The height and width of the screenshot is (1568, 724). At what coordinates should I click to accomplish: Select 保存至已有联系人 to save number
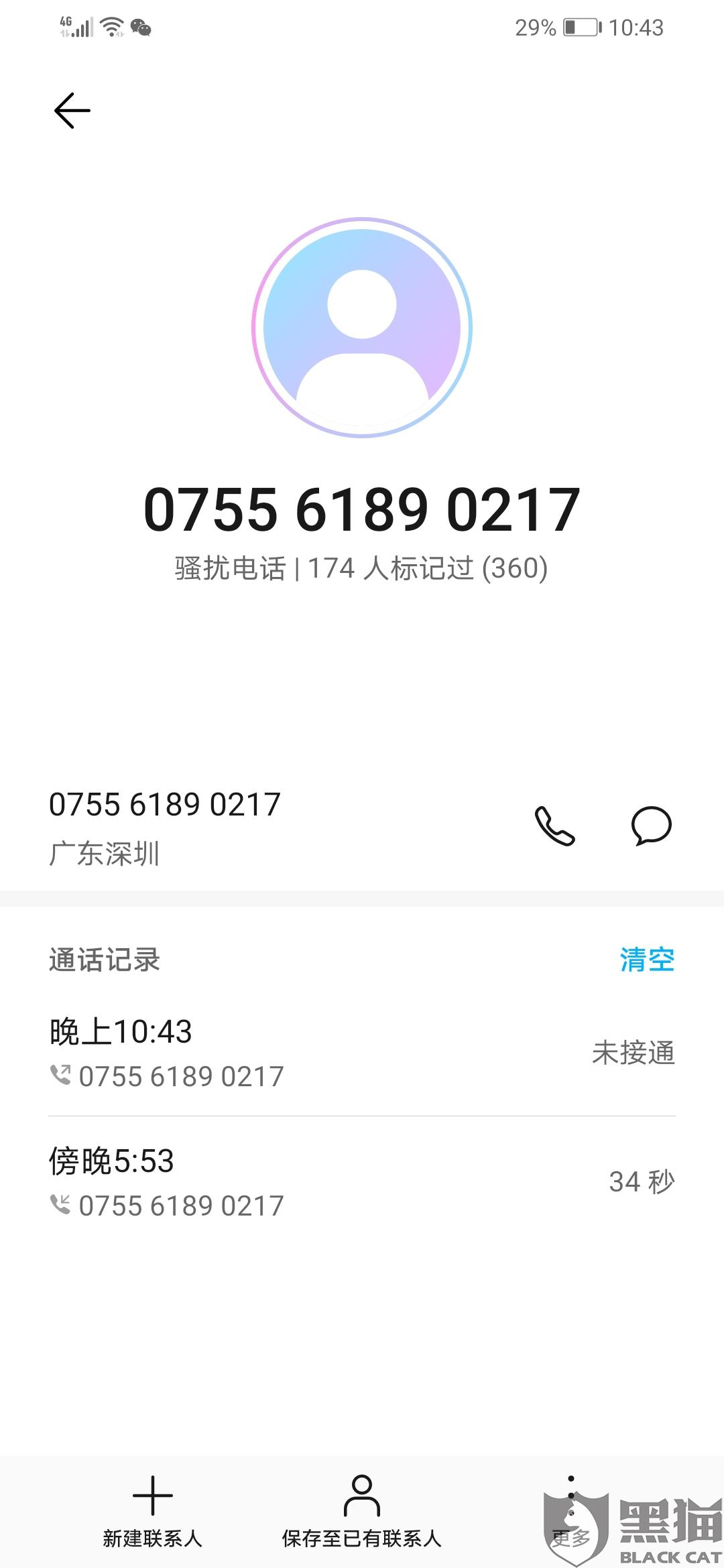362,1506
